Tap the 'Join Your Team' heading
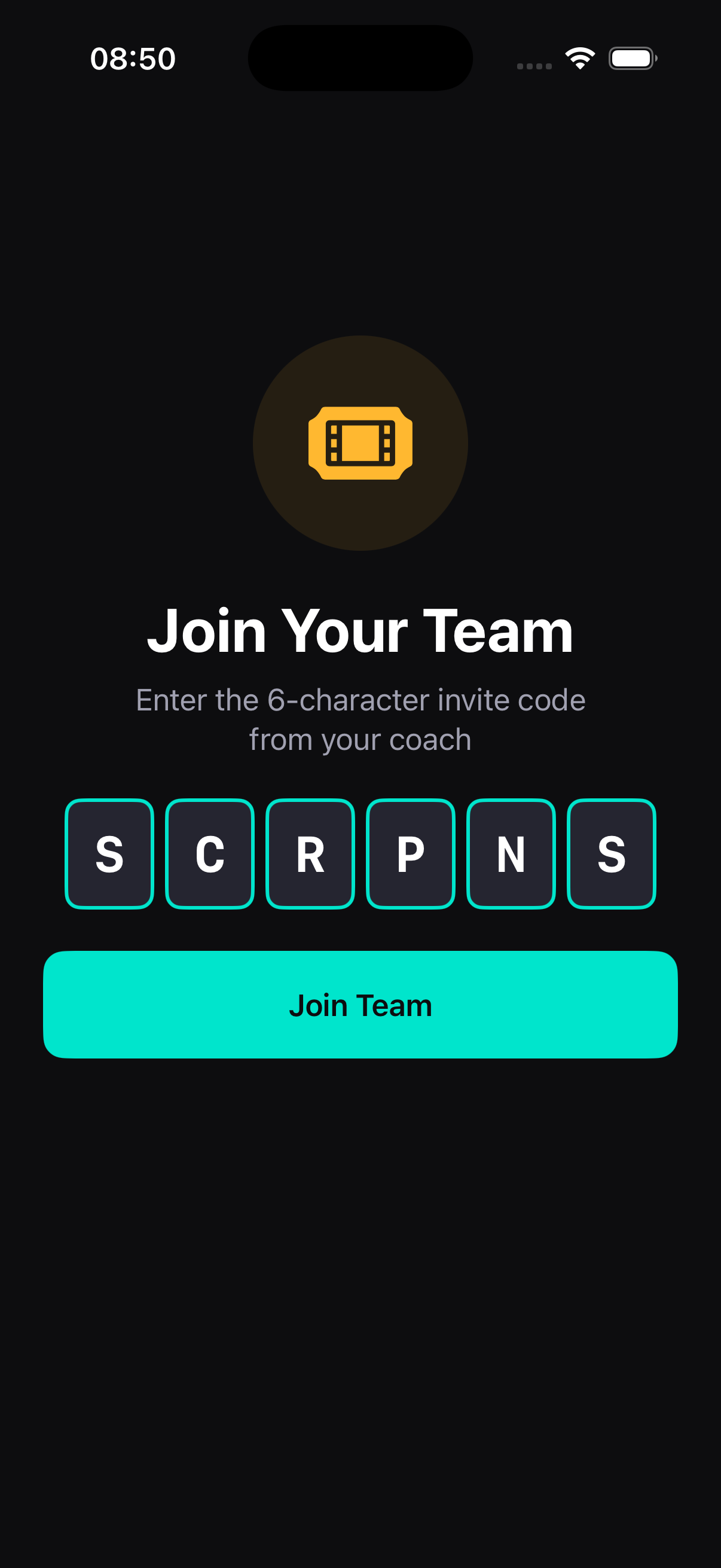The image size is (721, 1568). point(360,630)
